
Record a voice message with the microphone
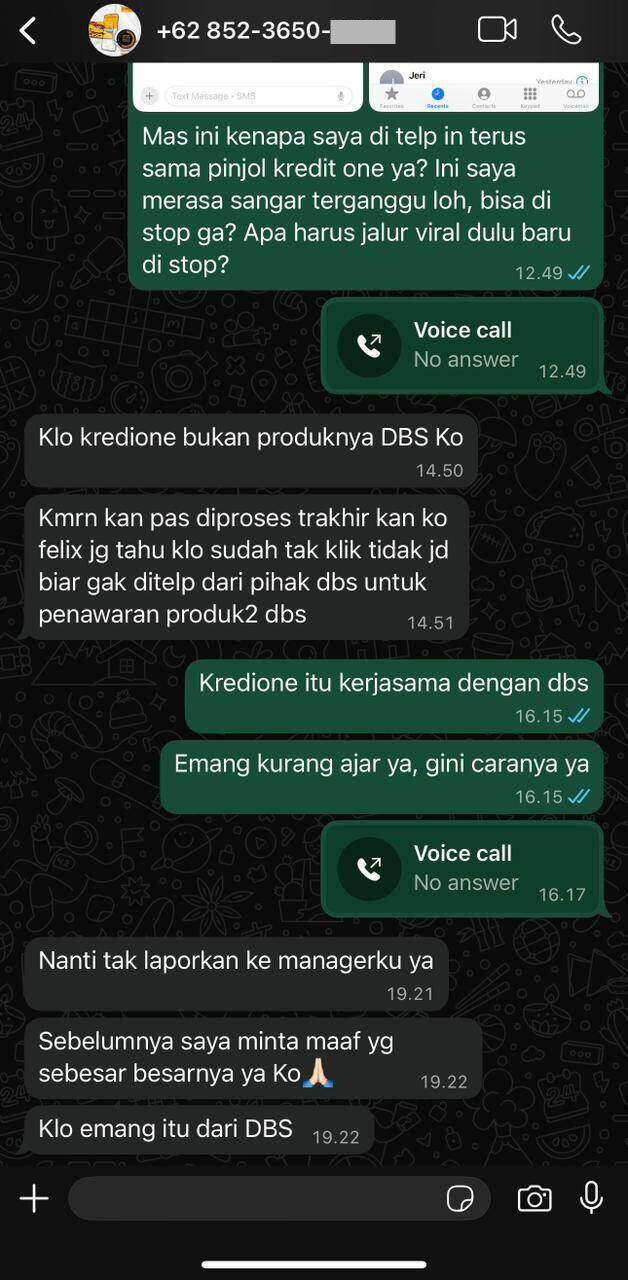click(x=591, y=1198)
